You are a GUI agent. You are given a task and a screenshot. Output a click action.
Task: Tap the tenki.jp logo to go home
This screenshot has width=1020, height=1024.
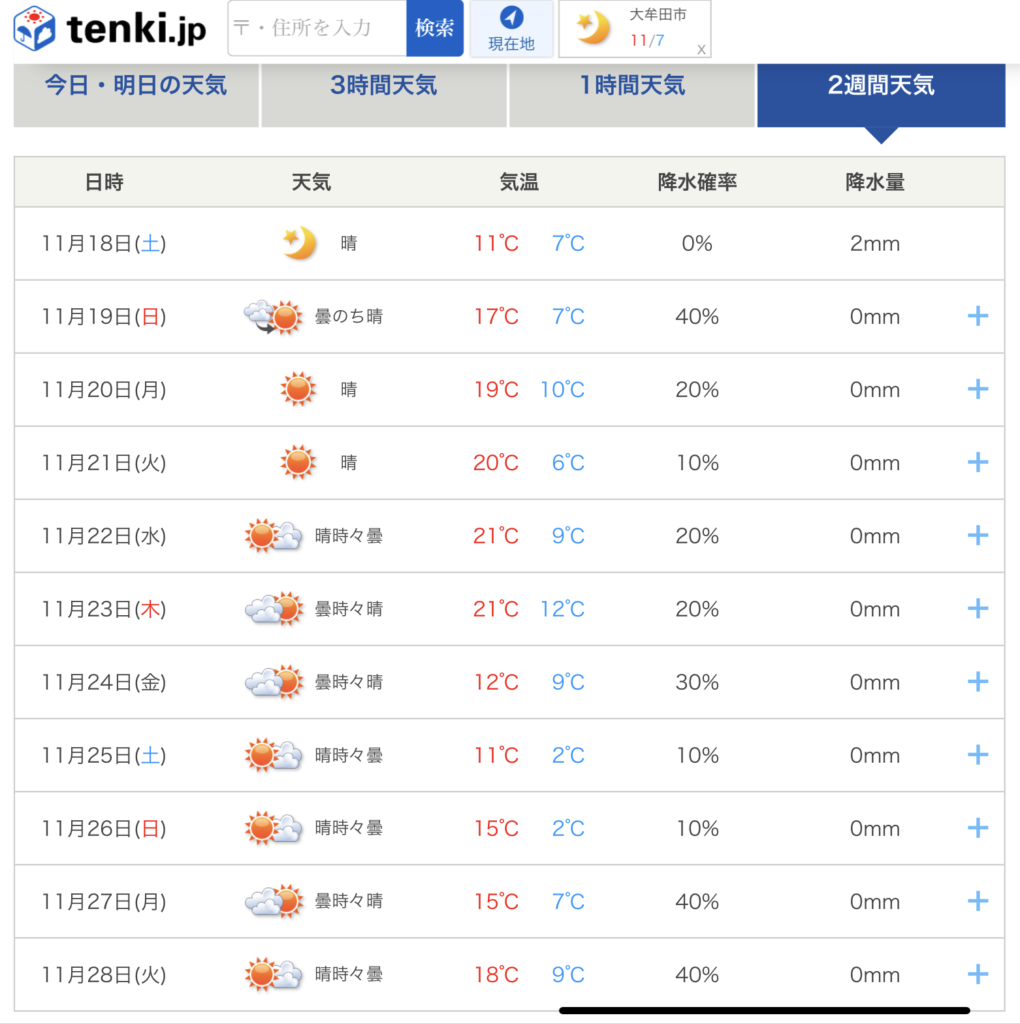point(110,28)
